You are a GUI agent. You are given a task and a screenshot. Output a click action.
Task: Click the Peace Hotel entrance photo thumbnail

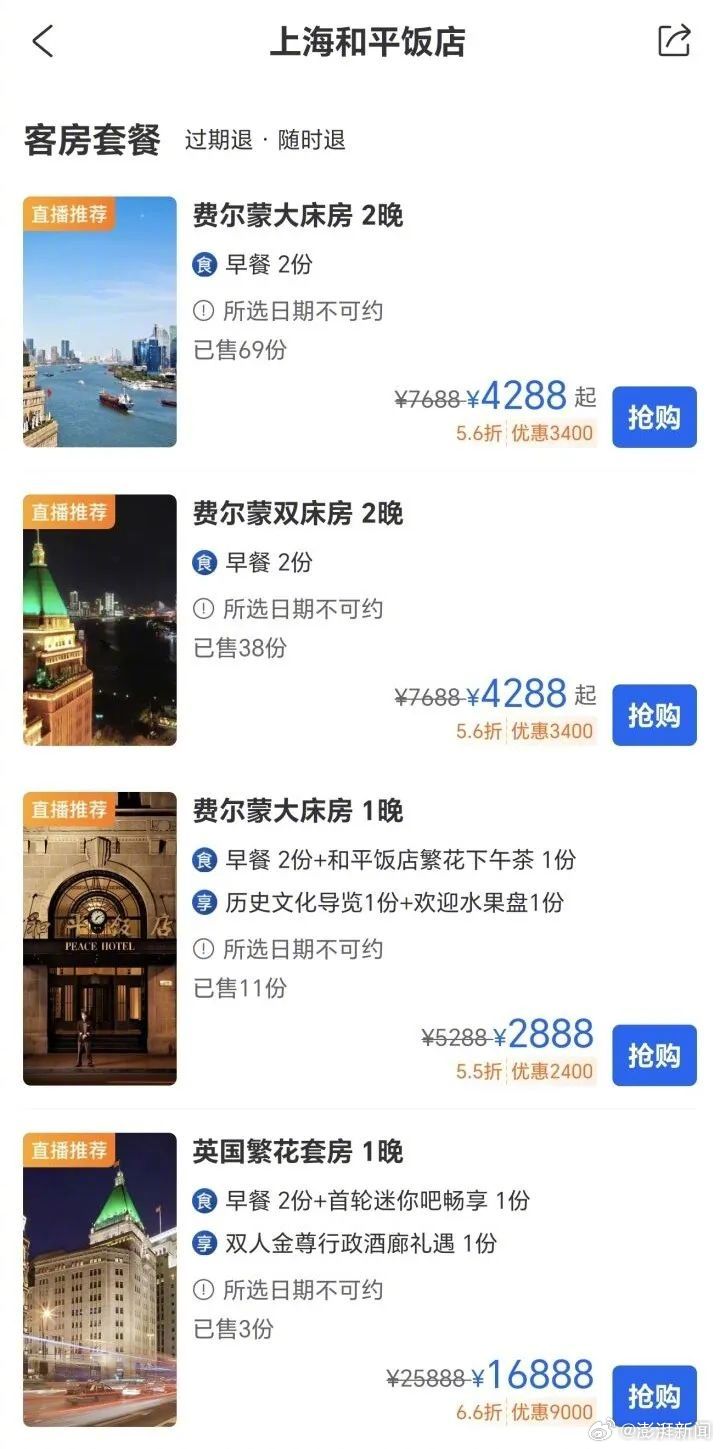pyautogui.click(x=98, y=940)
